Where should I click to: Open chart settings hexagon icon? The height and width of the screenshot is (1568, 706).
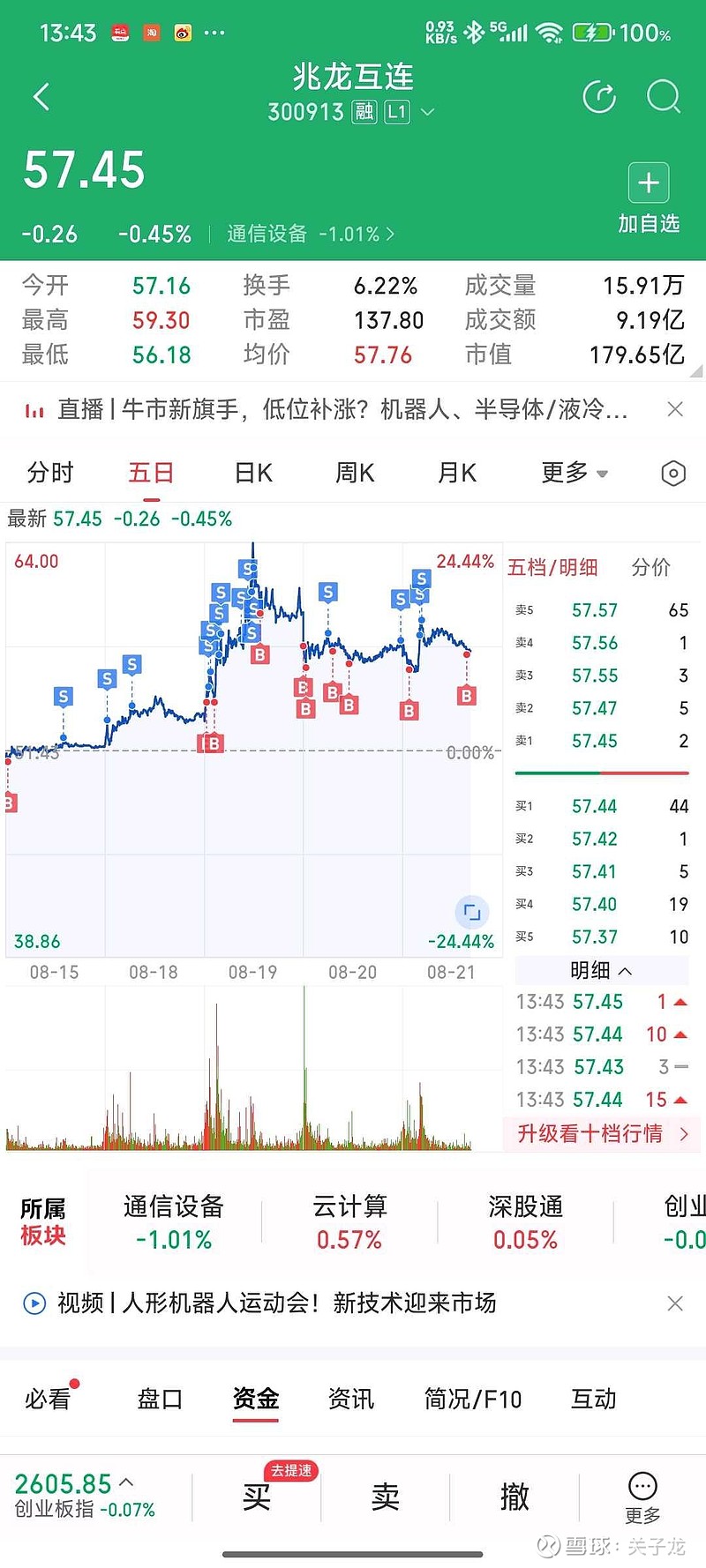click(x=673, y=474)
